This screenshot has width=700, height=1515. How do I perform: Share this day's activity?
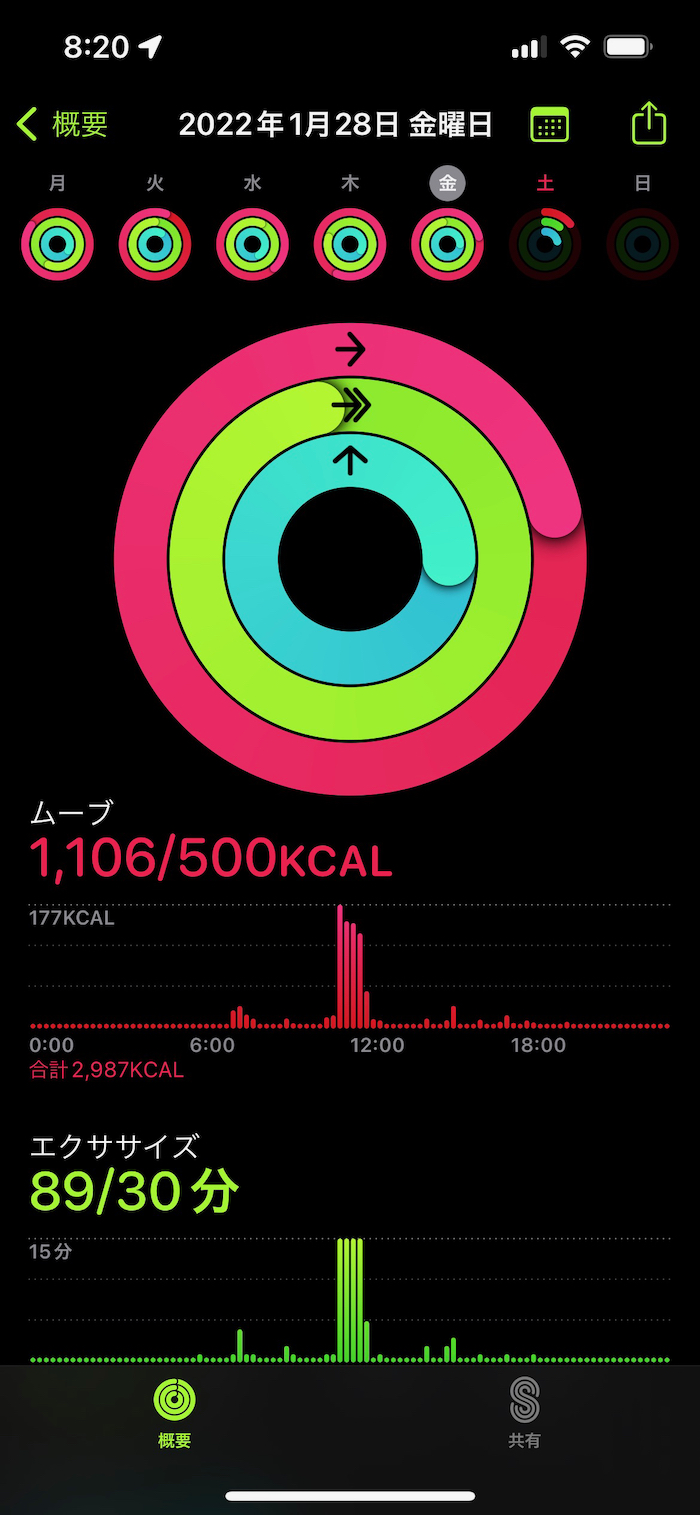click(x=648, y=124)
